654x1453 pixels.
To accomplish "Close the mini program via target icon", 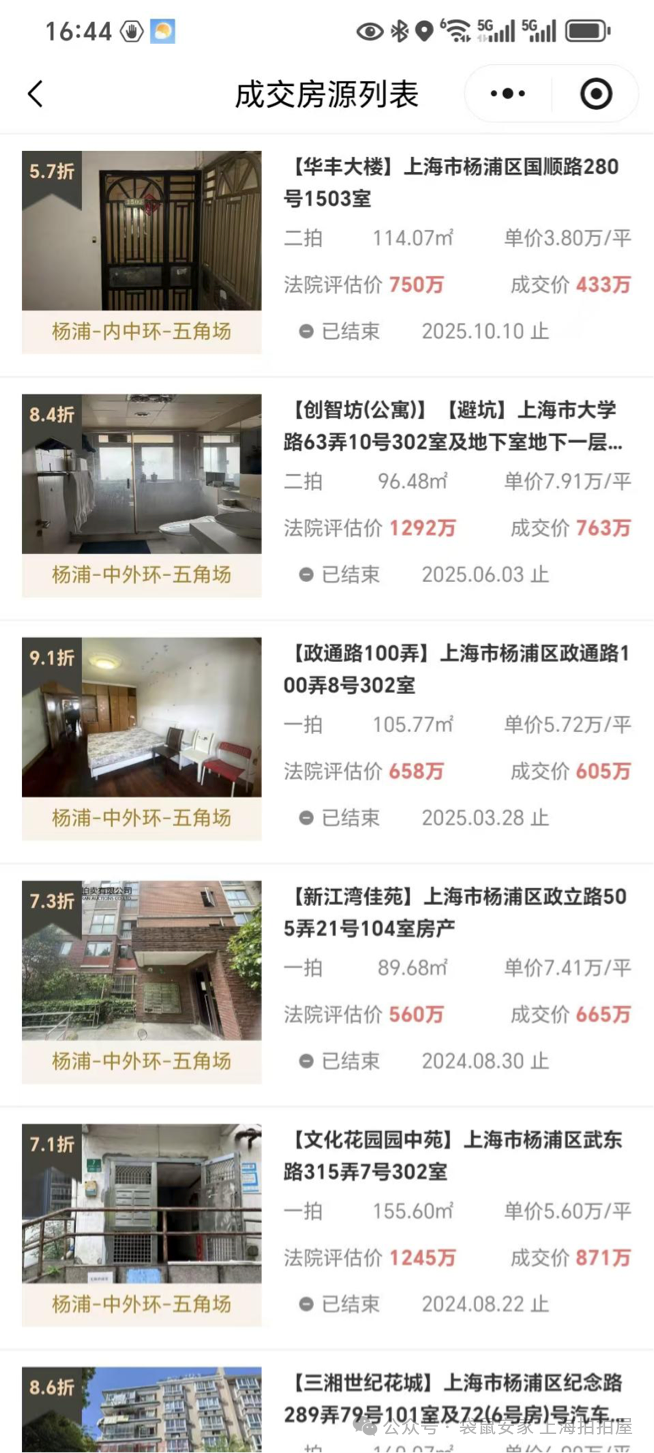I will coord(596,94).
